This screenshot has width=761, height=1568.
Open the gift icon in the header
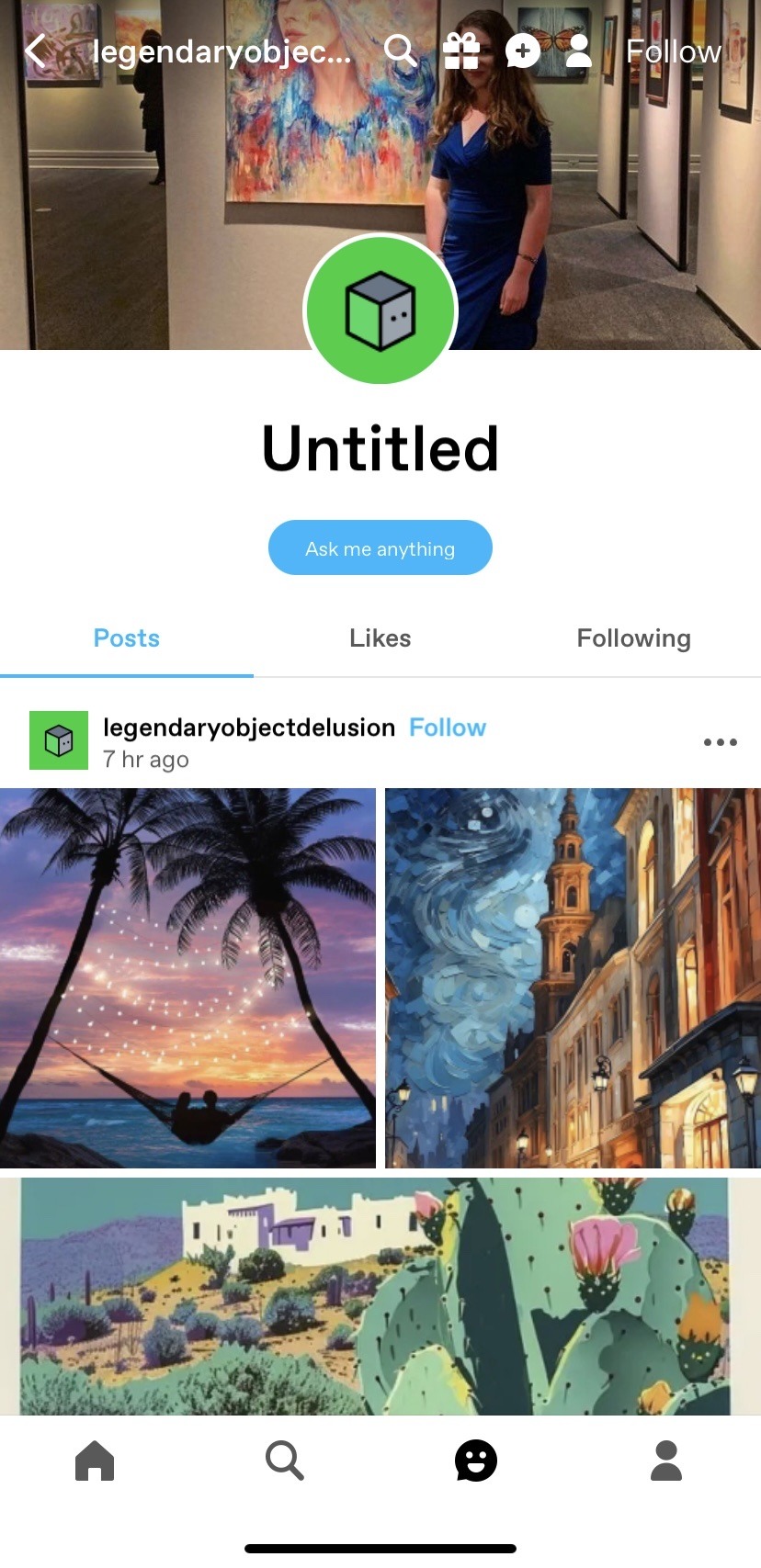[x=461, y=51]
